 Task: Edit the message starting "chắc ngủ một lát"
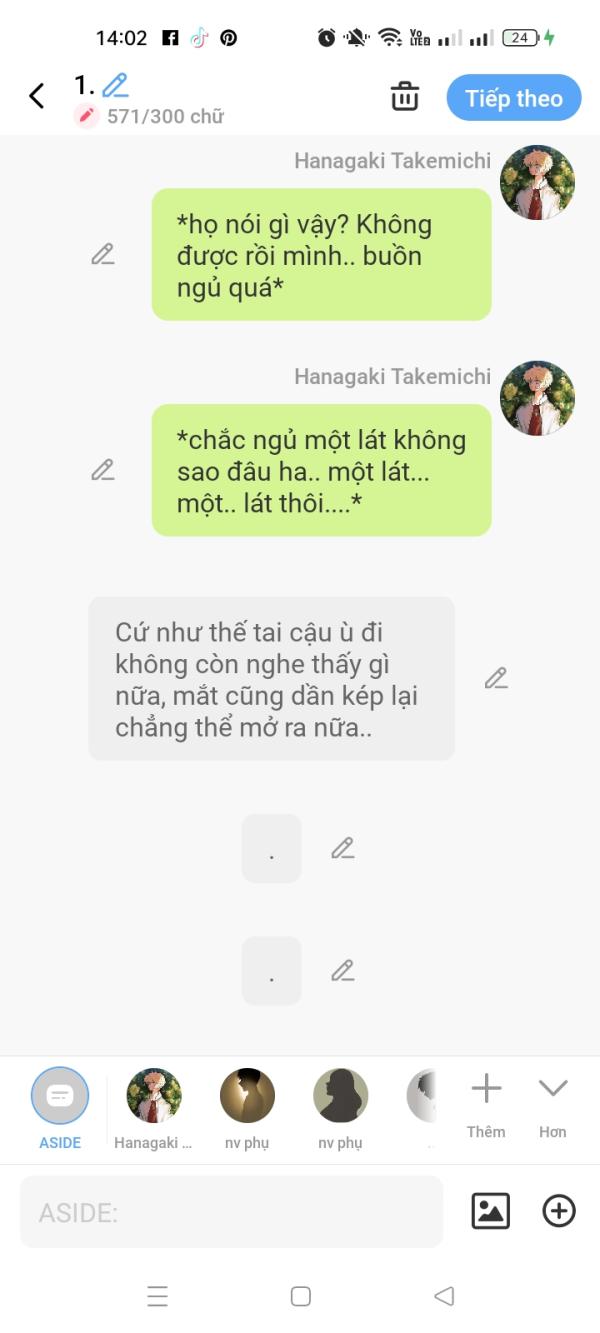click(x=103, y=470)
